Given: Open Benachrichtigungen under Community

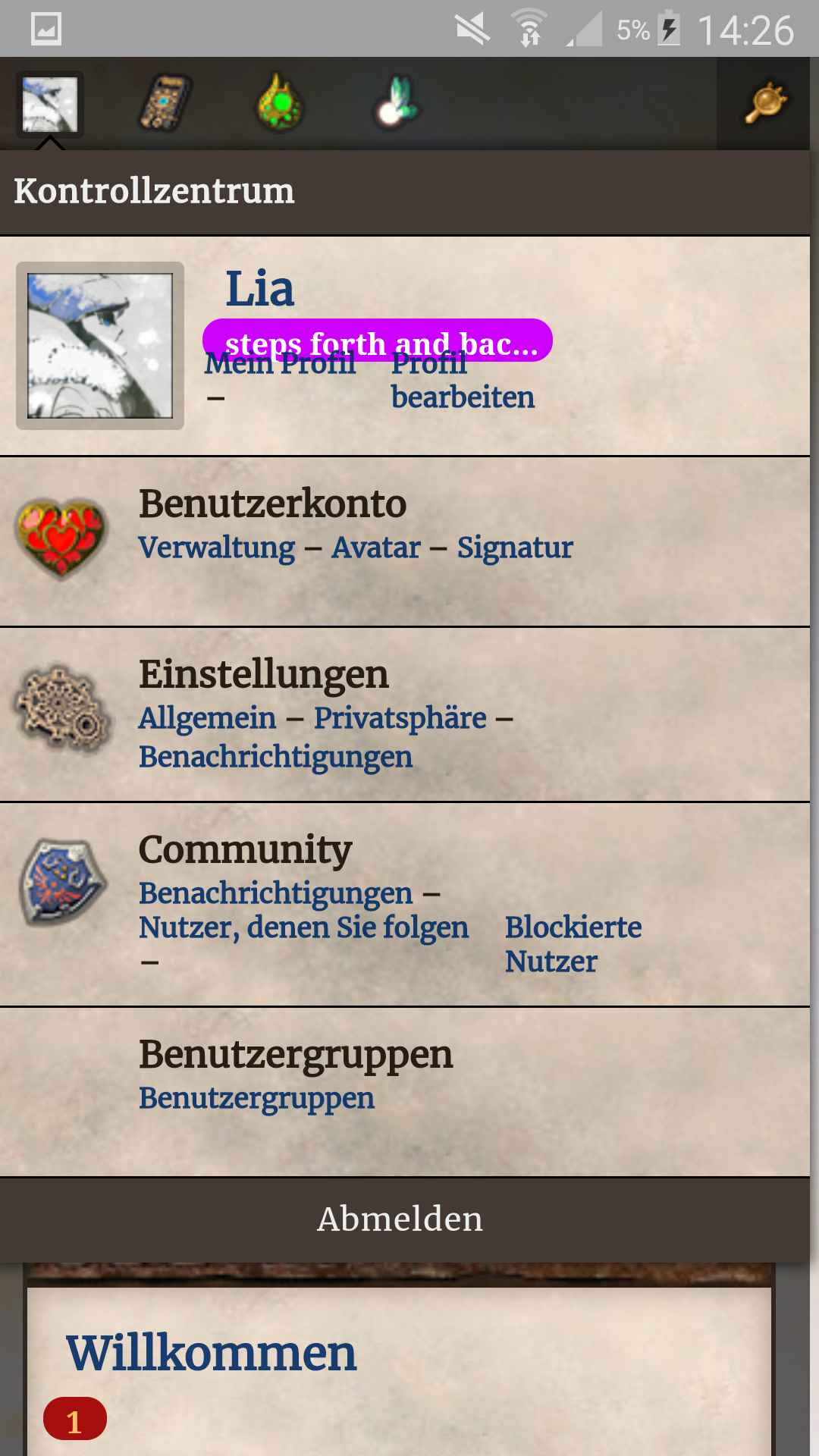Looking at the screenshot, I should (275, 893).
